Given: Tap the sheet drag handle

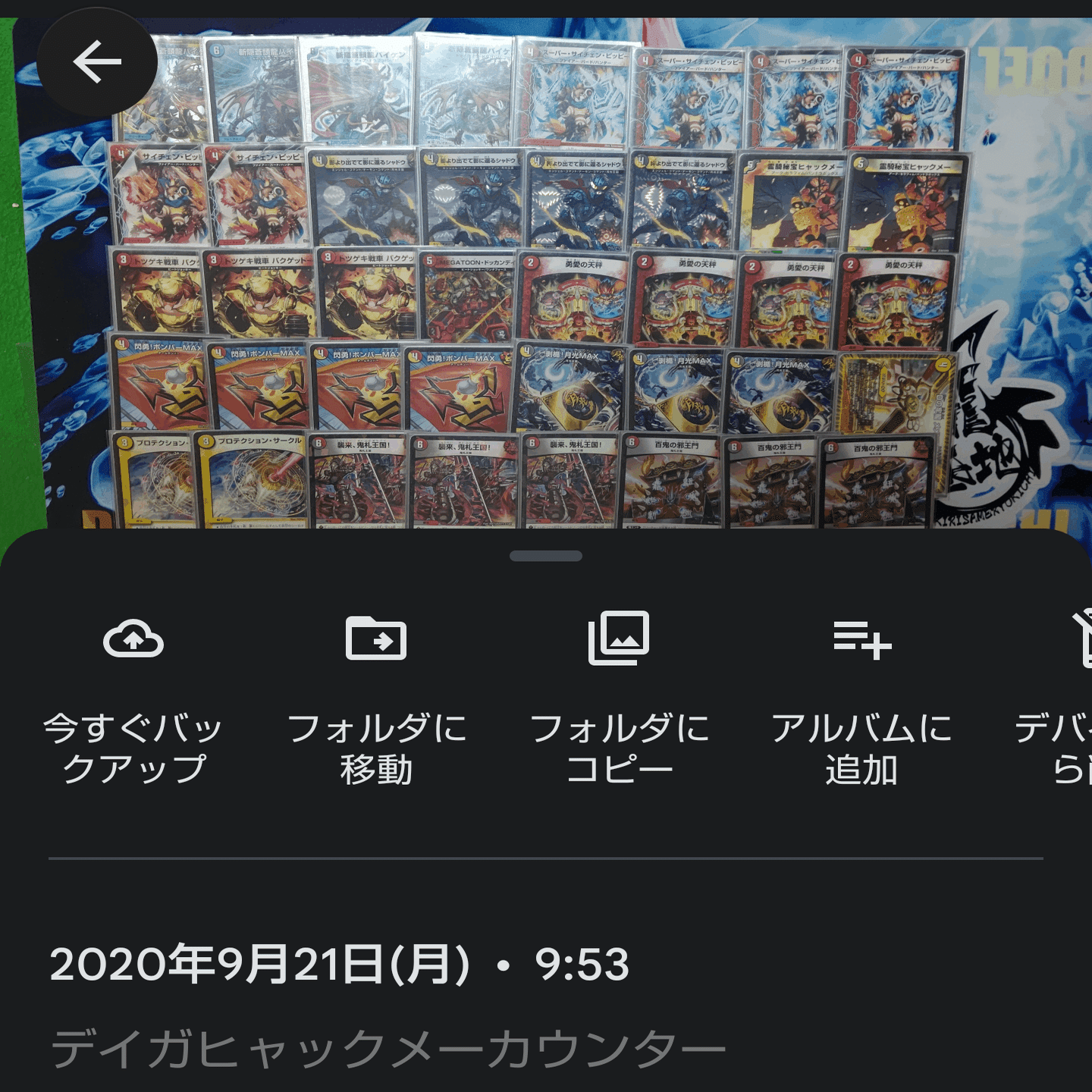Looking at the screenshot, I should pyautogui.click(x=546, y=556).
